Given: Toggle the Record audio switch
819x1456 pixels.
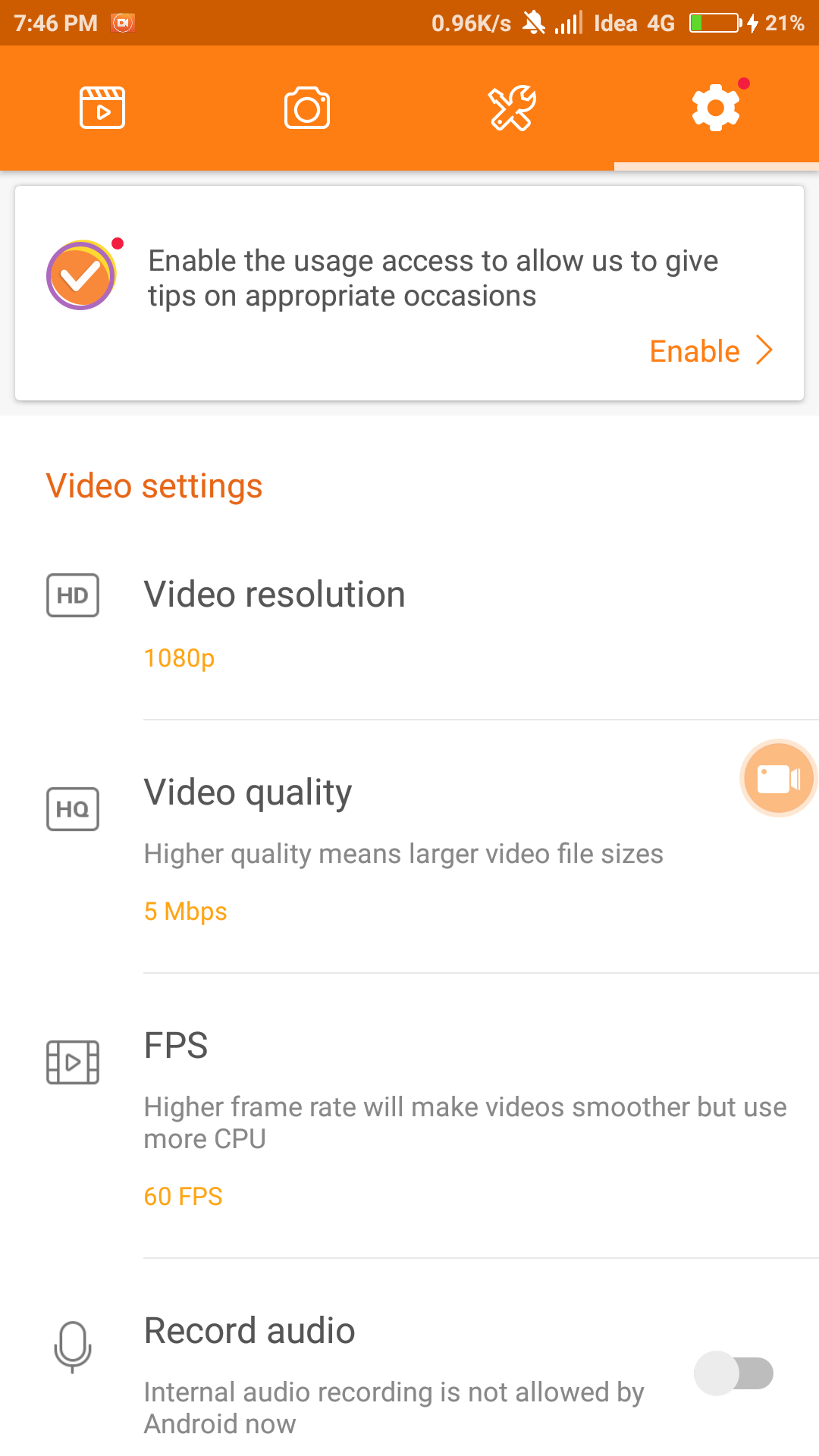Looking at the screenshot, I should click(733, 1373).
